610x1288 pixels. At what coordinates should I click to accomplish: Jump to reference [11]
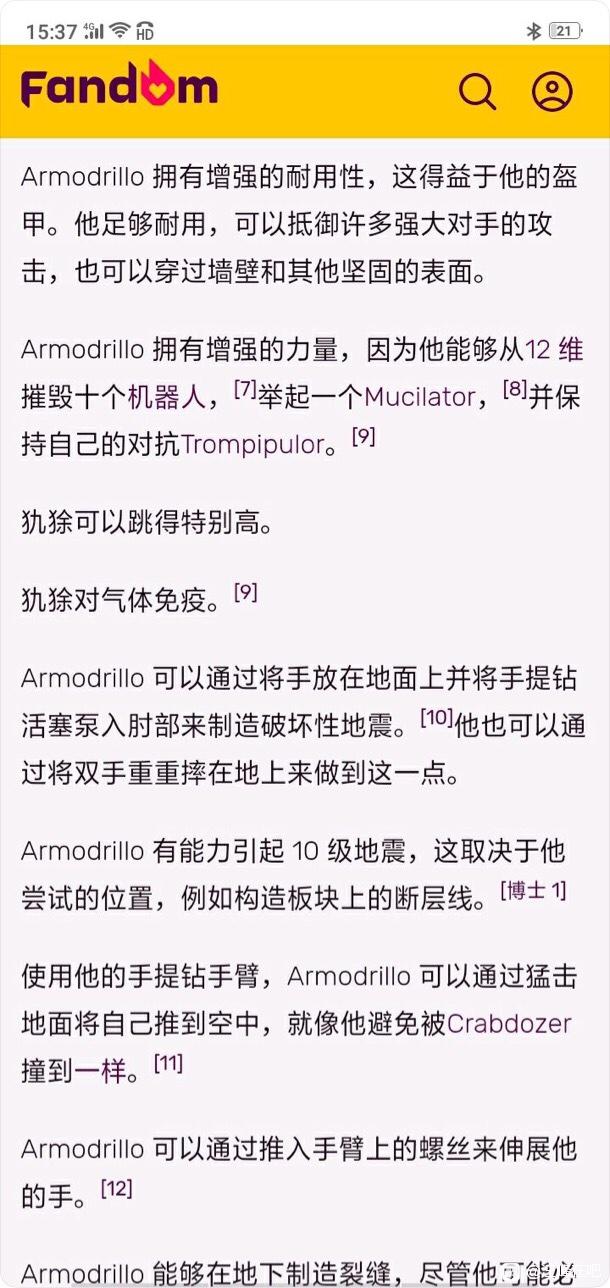[x=168, y=1063]
